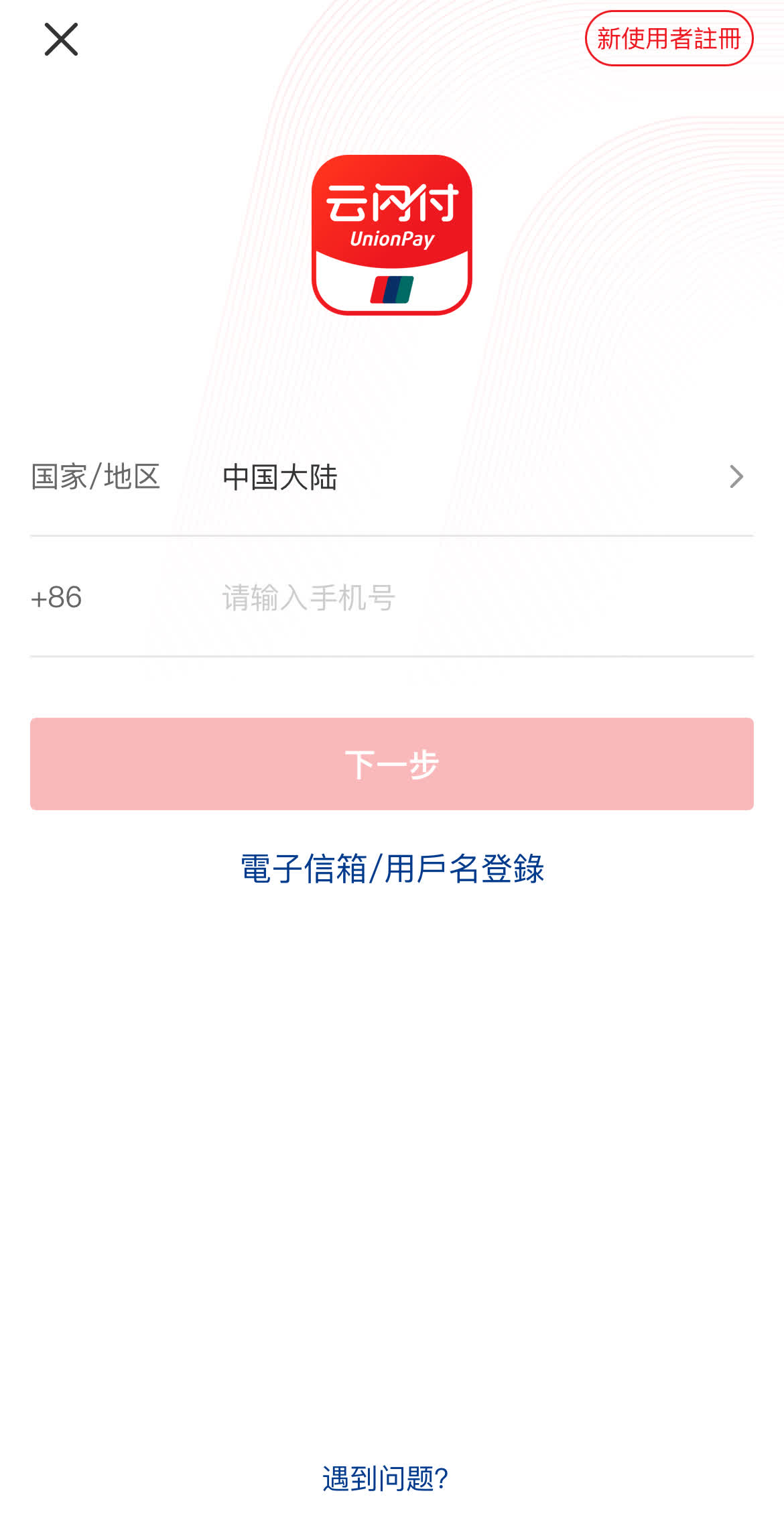Tap the 下一步 next button
This screenshot has width=784, height=1534.
[391, 764]
